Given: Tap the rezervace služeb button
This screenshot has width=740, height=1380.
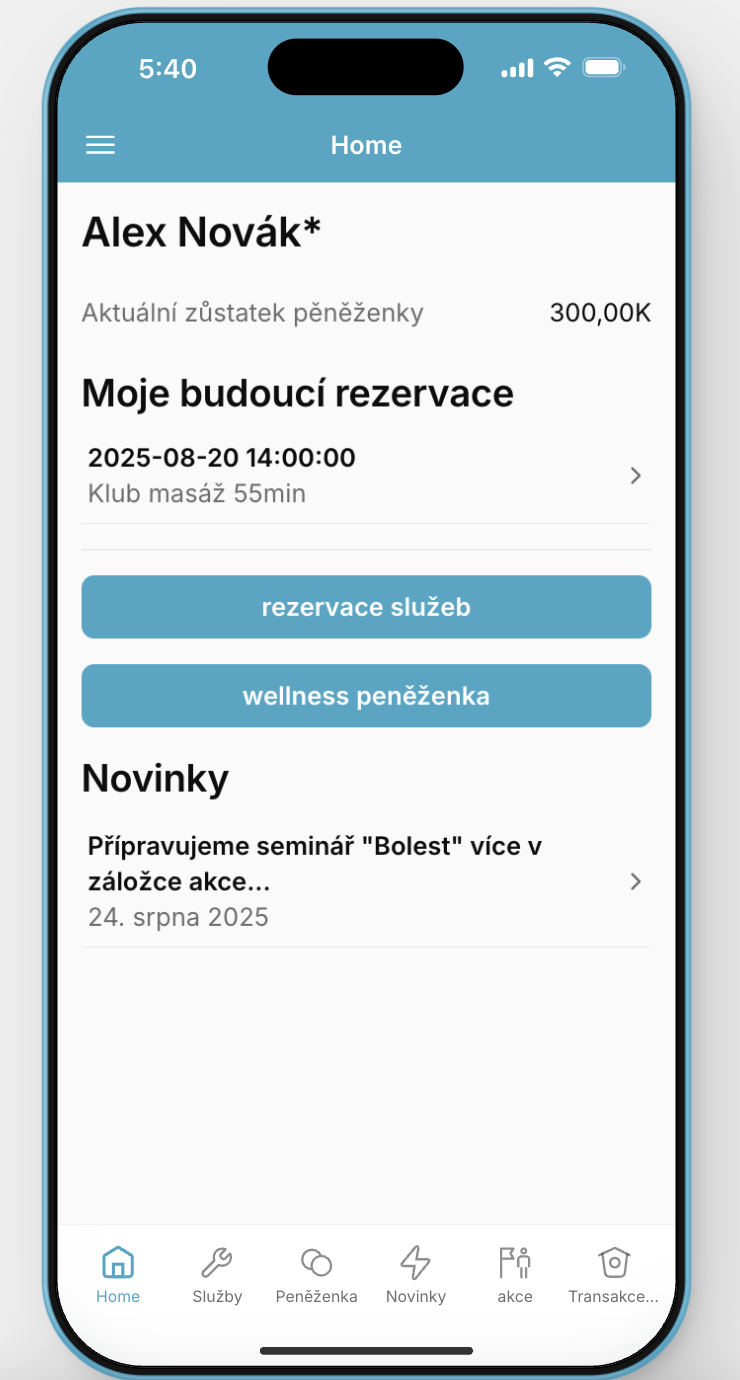Looking at the screenshot, I should tap(366, 607).
